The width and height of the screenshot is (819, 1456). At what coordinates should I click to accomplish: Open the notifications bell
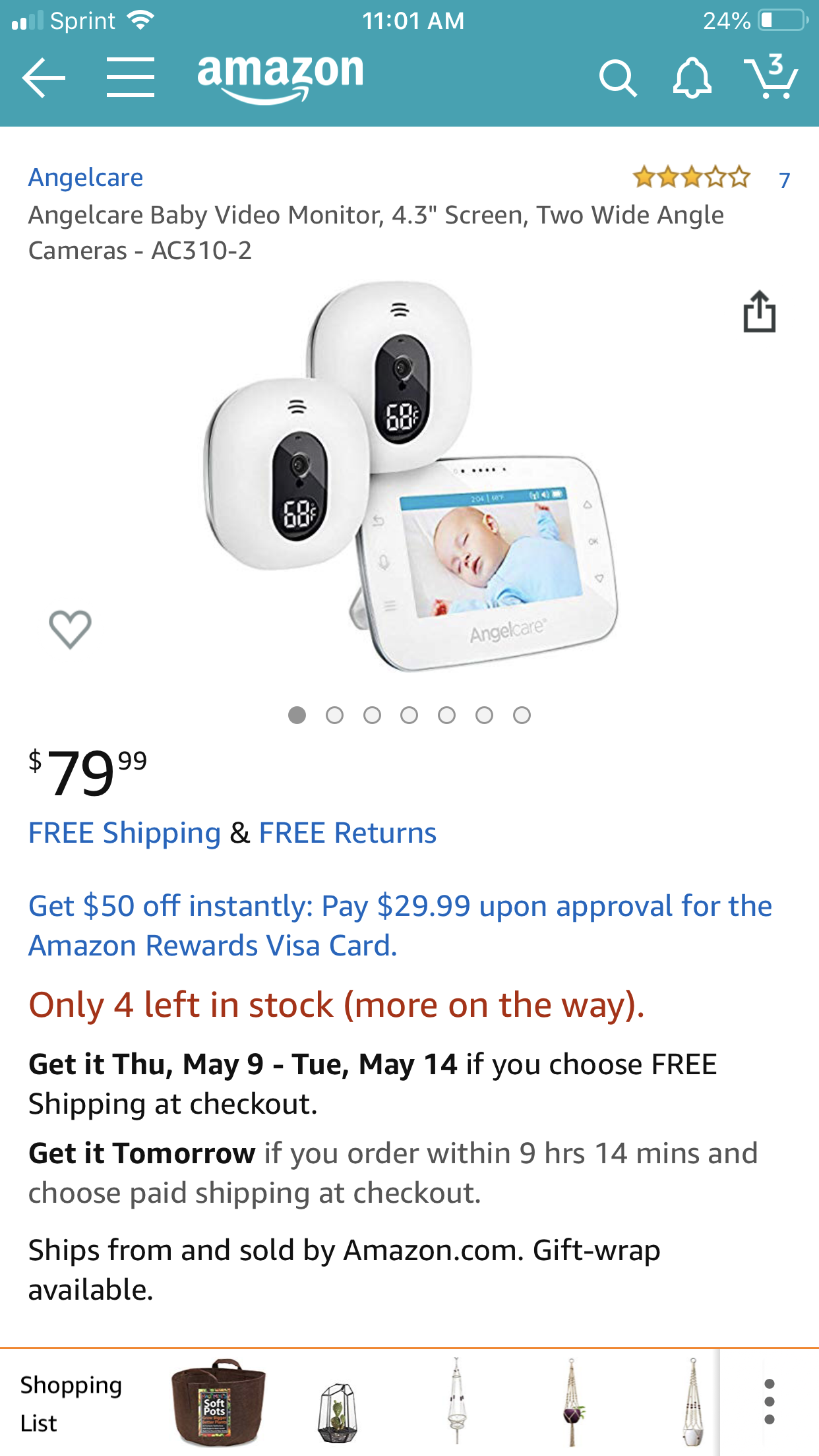coord(692,79)
